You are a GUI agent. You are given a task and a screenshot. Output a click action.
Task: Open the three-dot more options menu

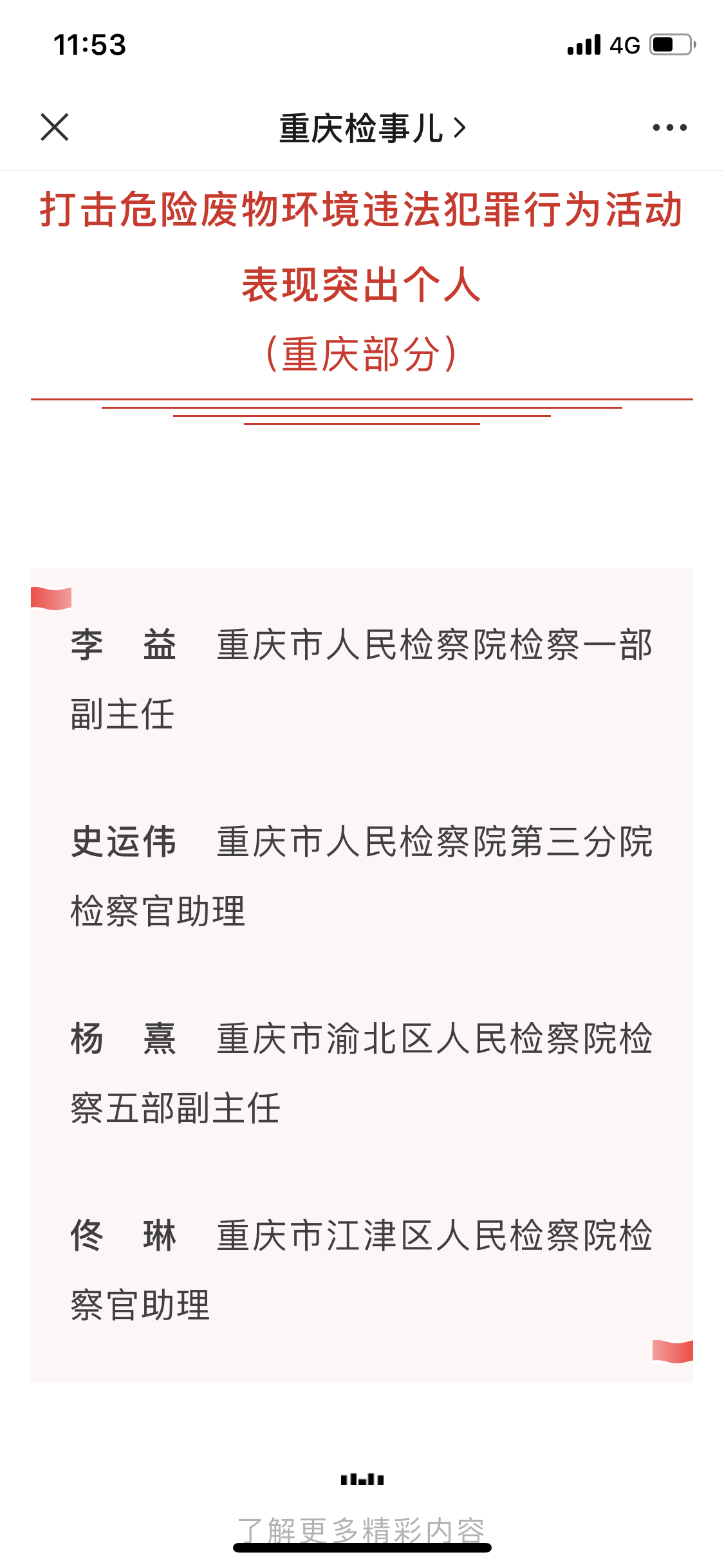point(669,128)
